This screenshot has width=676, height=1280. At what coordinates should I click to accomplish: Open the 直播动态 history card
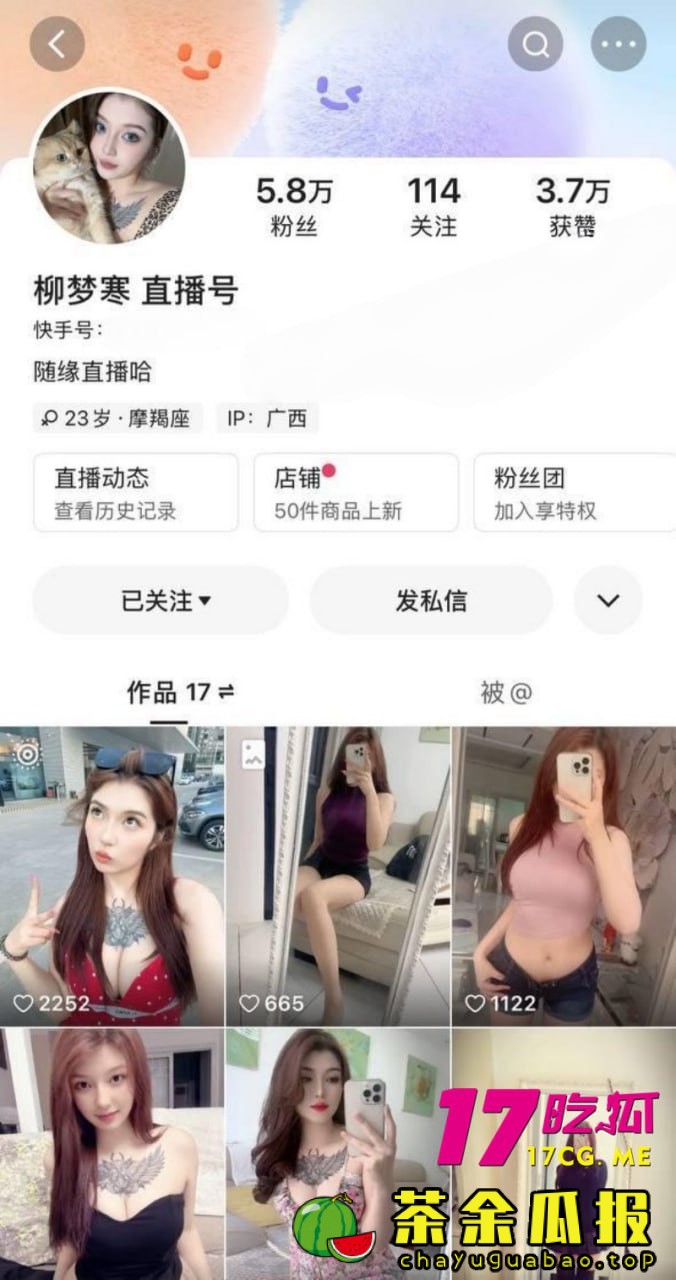pos(136,493)
